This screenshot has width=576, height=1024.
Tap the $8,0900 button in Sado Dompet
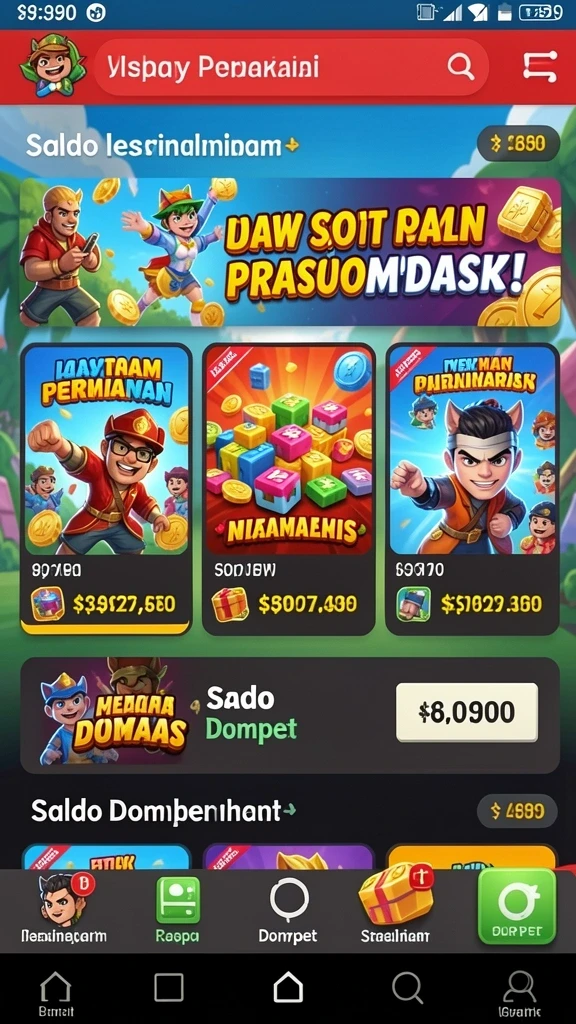tap(467, 712)
